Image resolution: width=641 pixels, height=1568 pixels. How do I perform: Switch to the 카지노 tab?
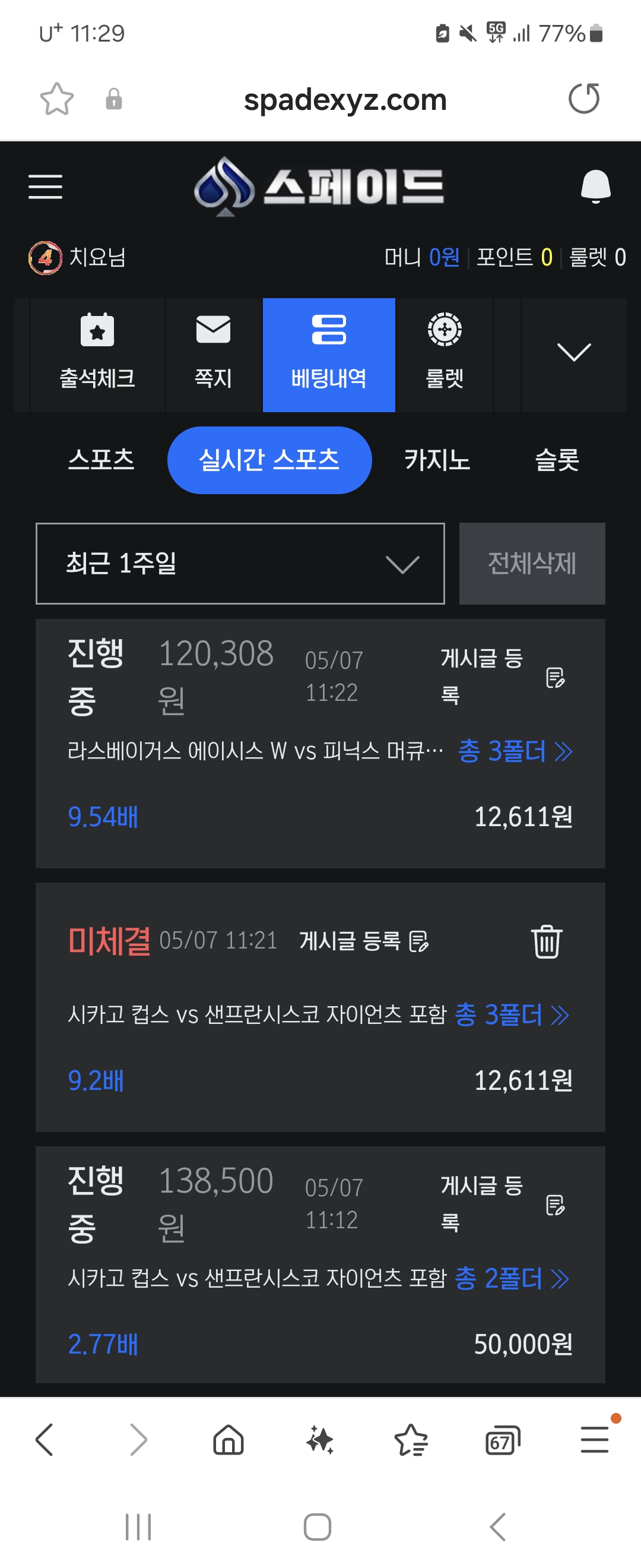pyautogui.click(x=437, y=460)
